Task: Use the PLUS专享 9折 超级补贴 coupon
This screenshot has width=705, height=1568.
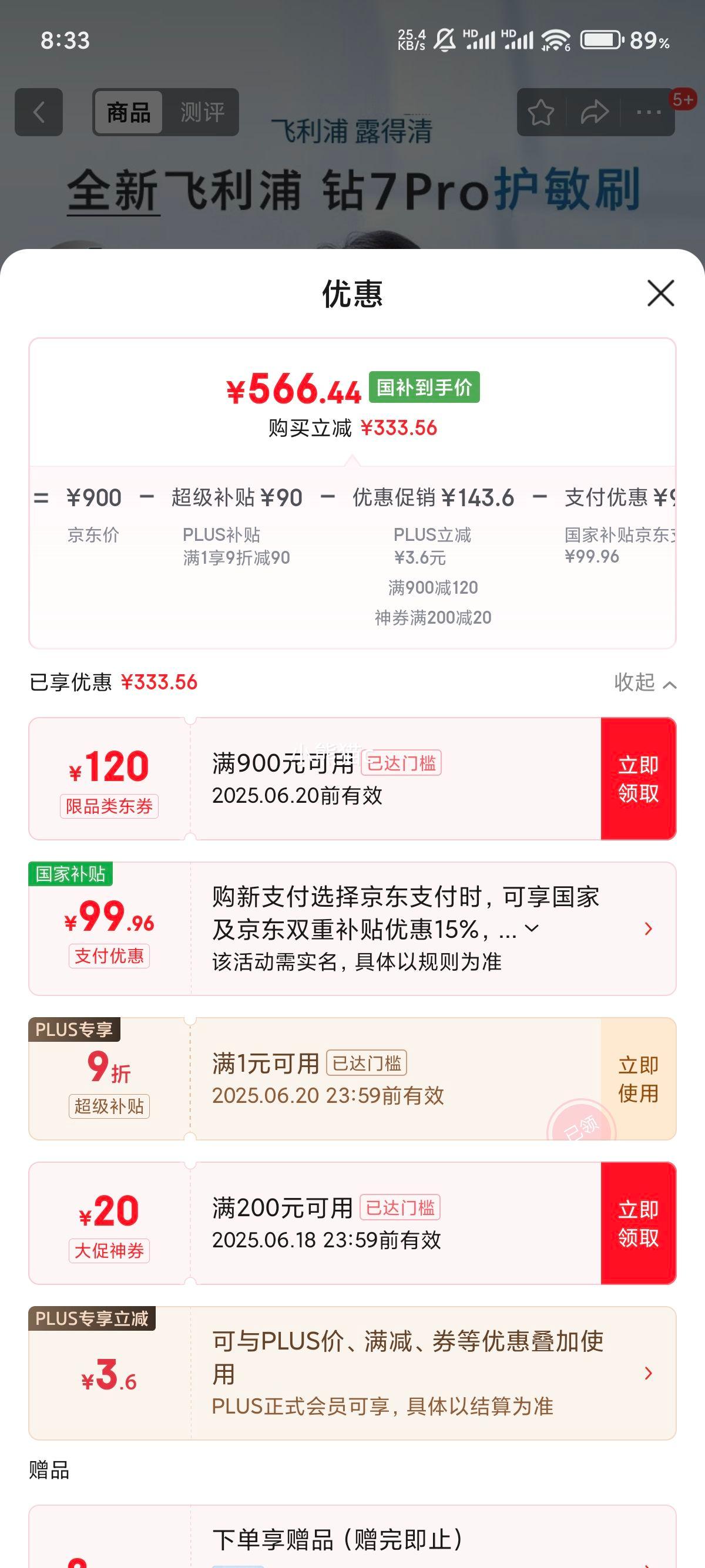Action: [x=638, y=1079]
